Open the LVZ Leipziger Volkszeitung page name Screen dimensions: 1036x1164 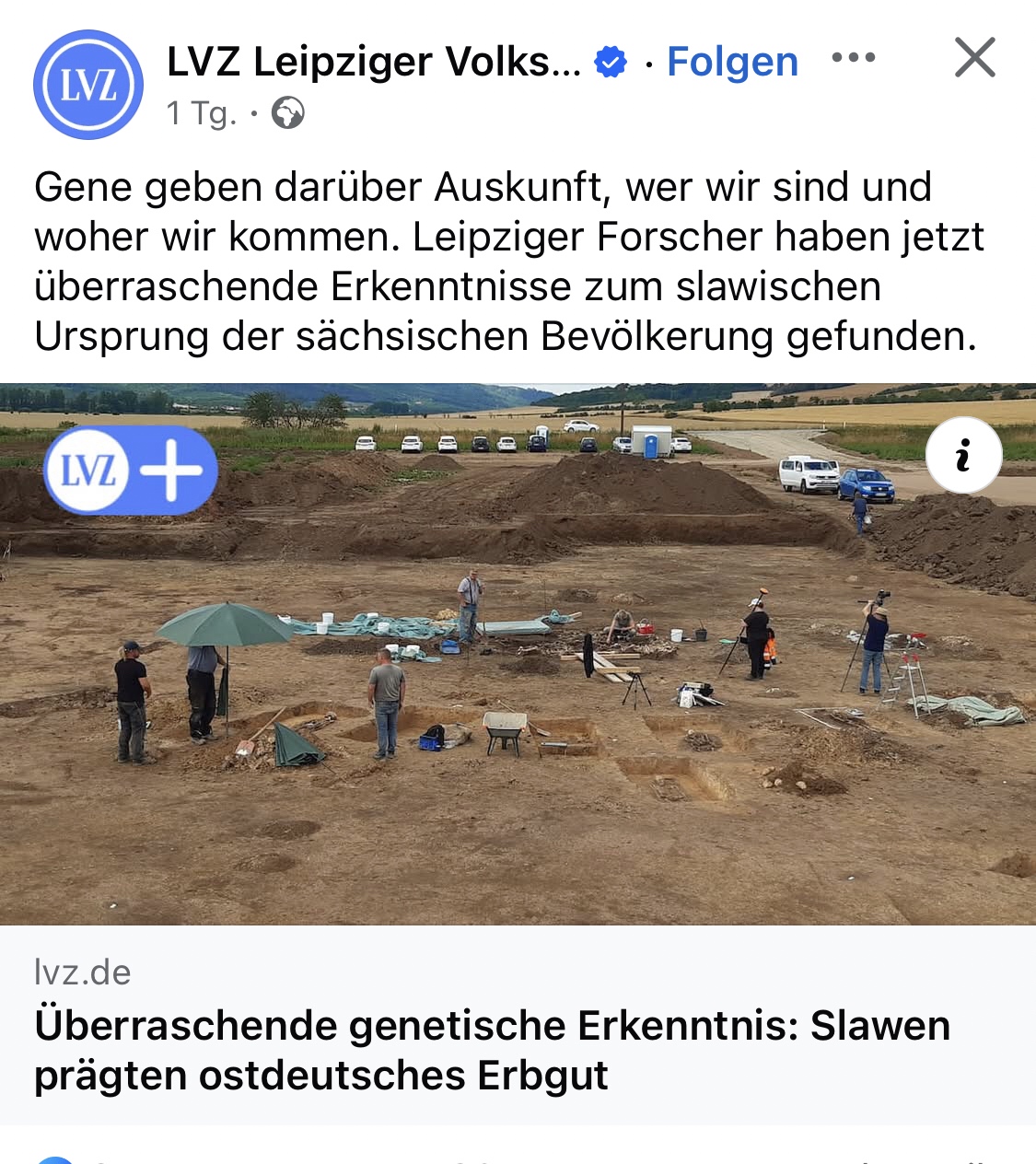pos(373,63)
